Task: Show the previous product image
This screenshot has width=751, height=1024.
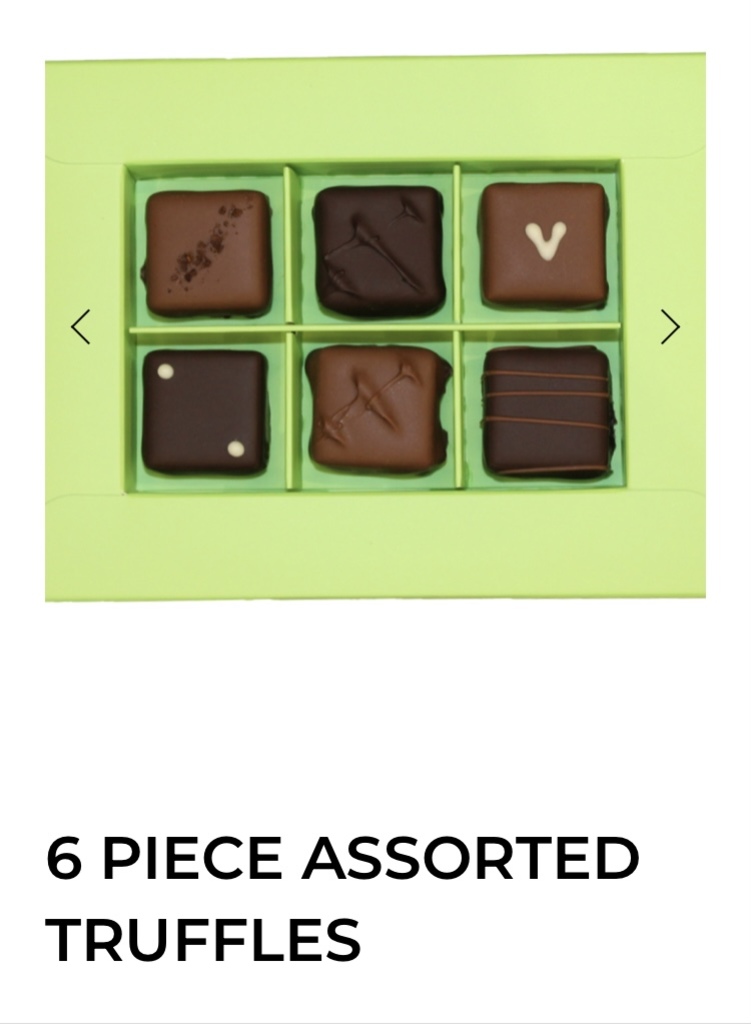Action: tap(81, 327)
